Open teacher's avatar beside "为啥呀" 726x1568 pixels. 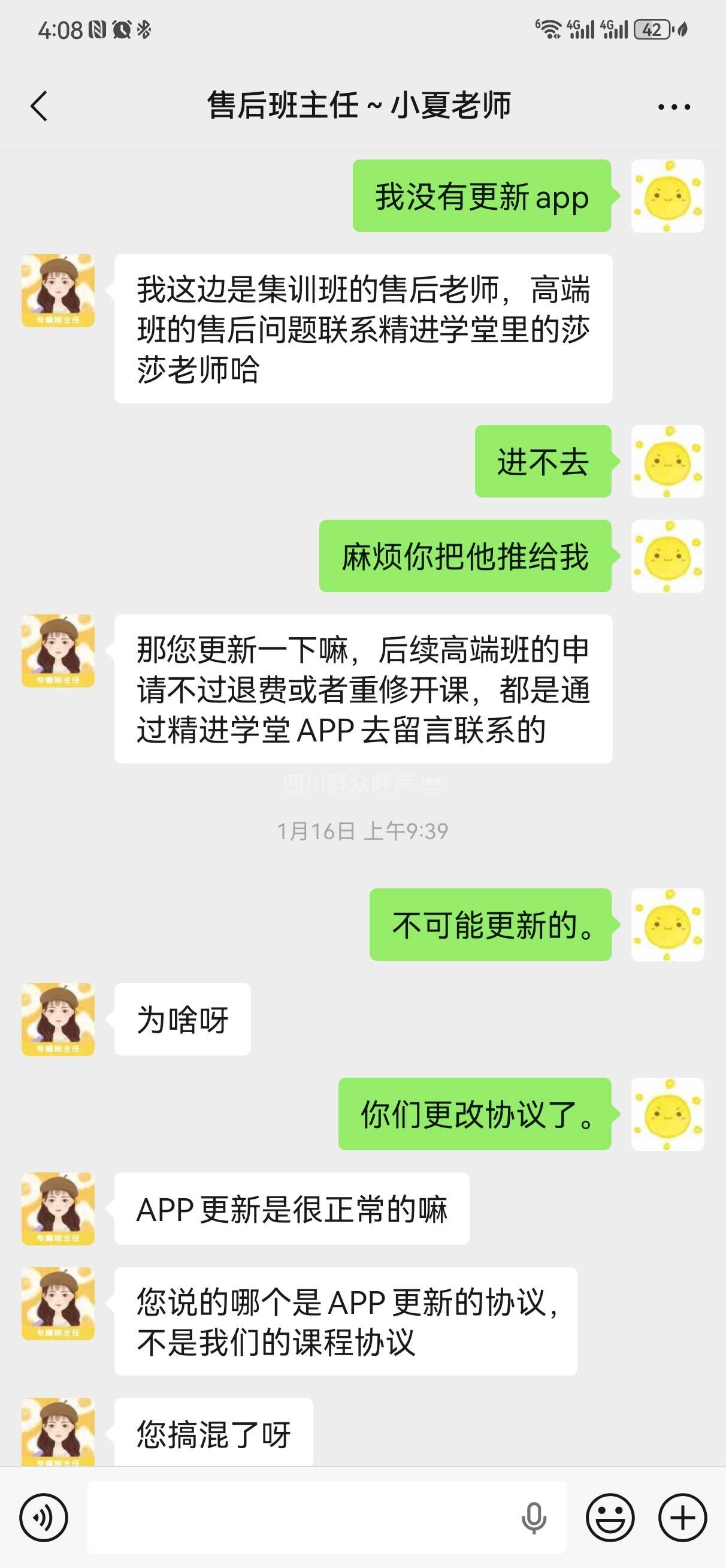pos(59,1019)
